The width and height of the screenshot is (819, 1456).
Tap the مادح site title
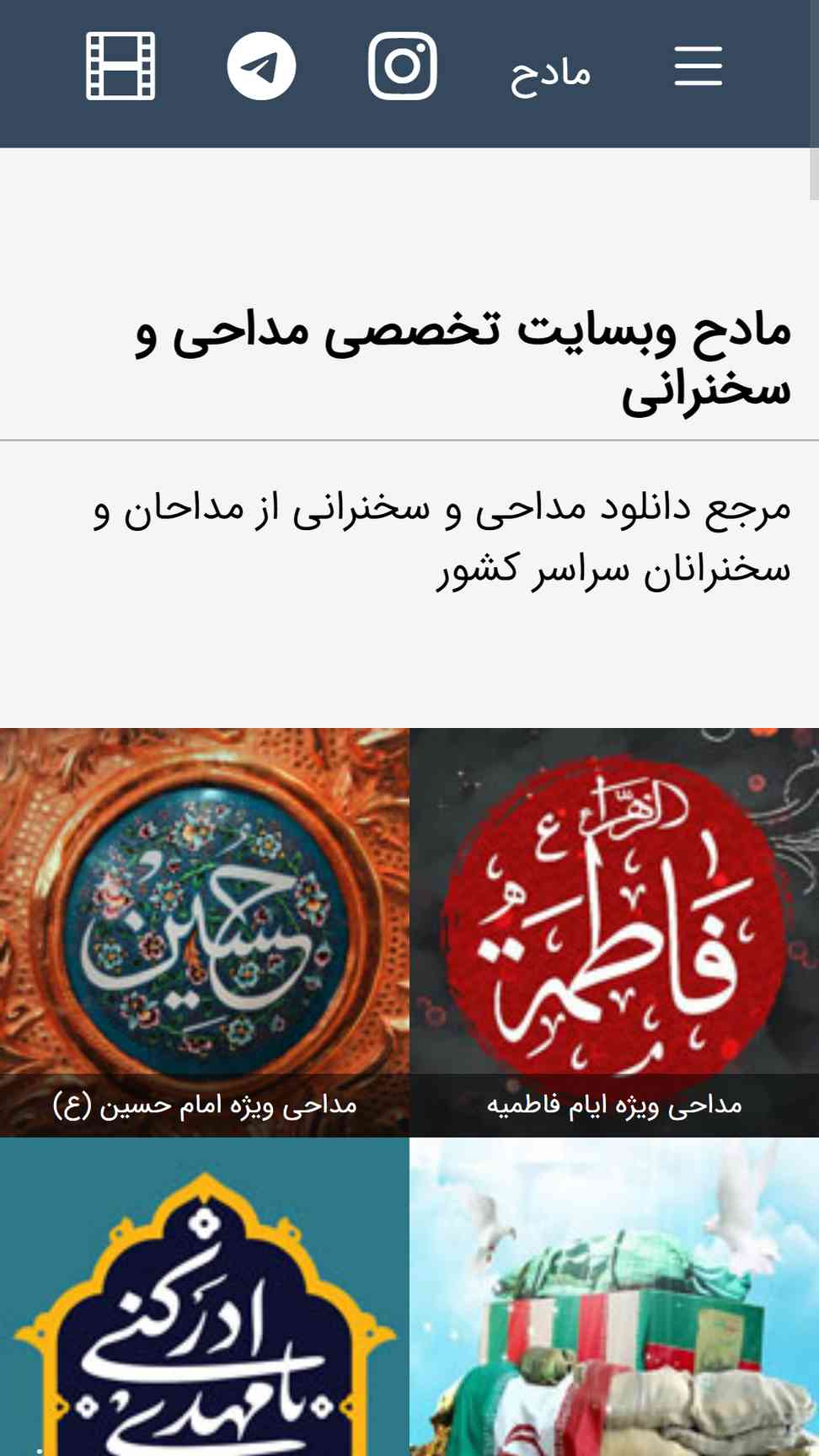(551, 73)
